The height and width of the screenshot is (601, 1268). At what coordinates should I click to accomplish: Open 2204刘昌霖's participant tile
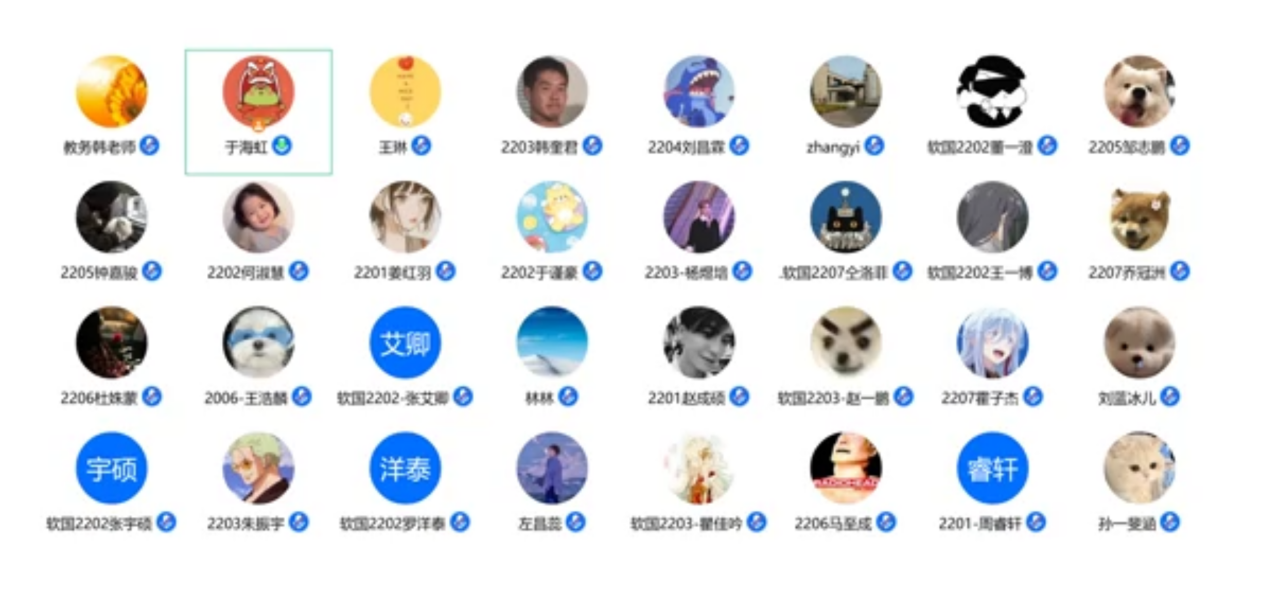pyautogui.click(x=699, y=92)
